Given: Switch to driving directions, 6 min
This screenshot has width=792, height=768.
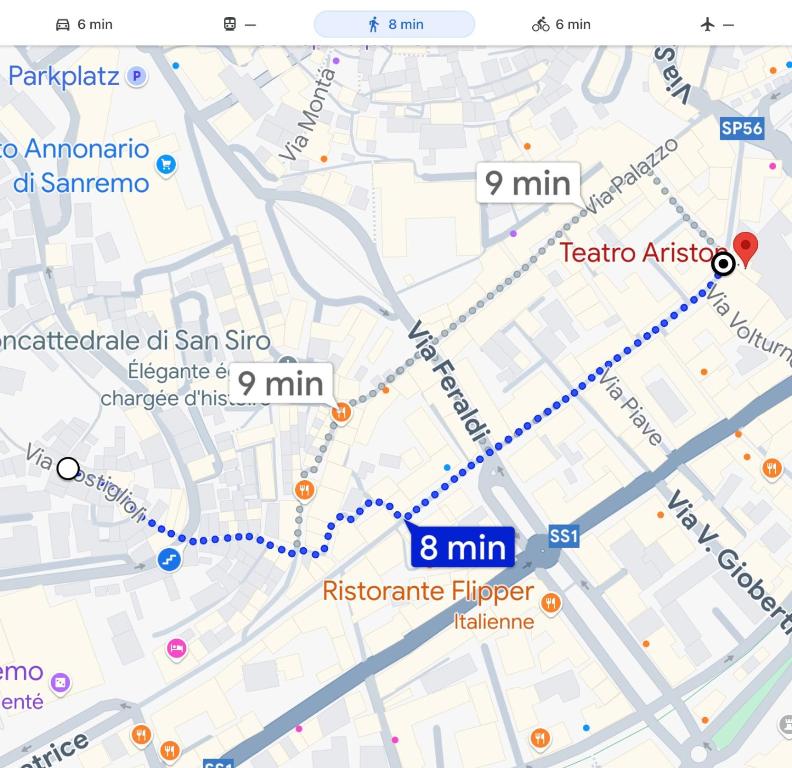Looking at the screenshot, I should click(84, 24).
